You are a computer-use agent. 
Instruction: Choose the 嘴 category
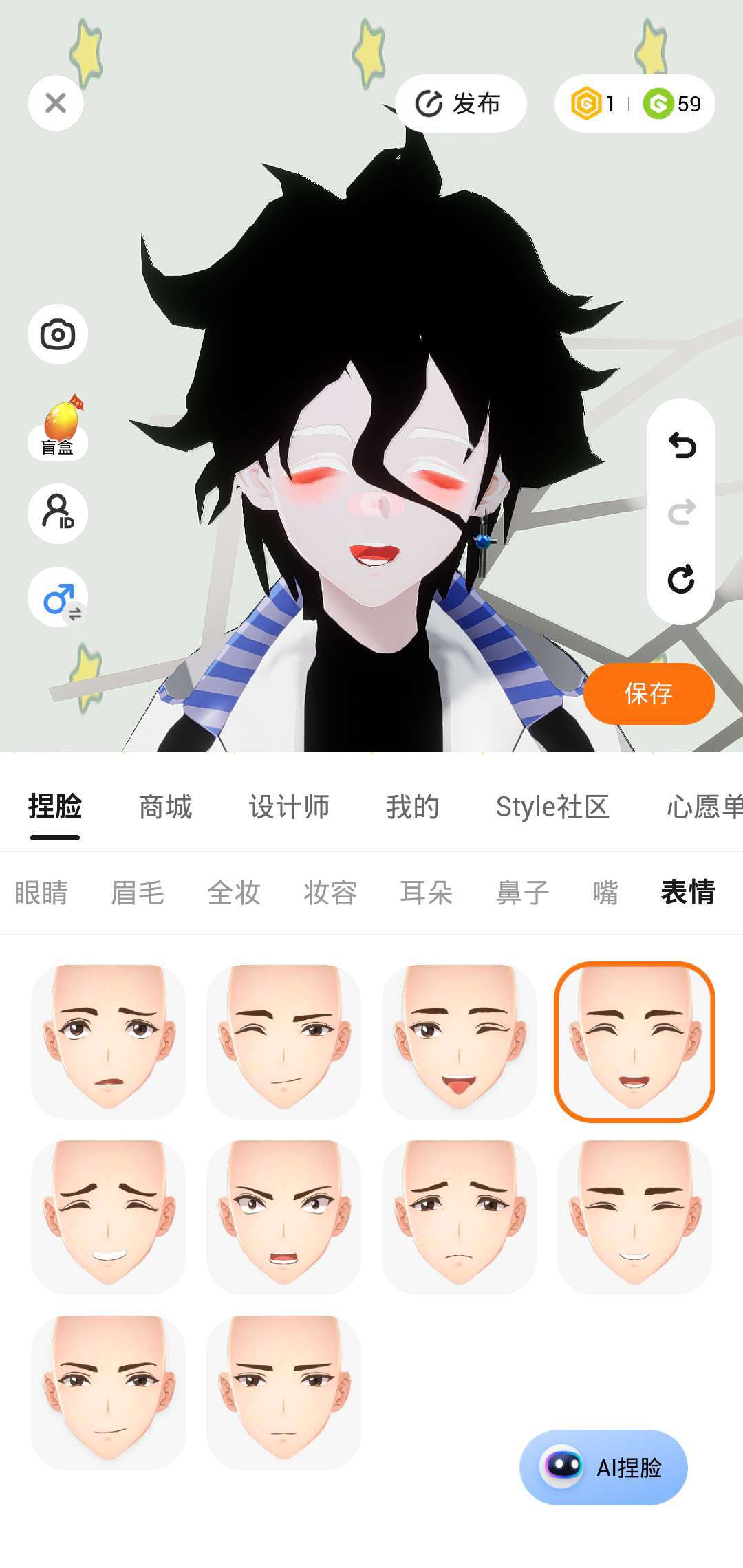point(605,893)
